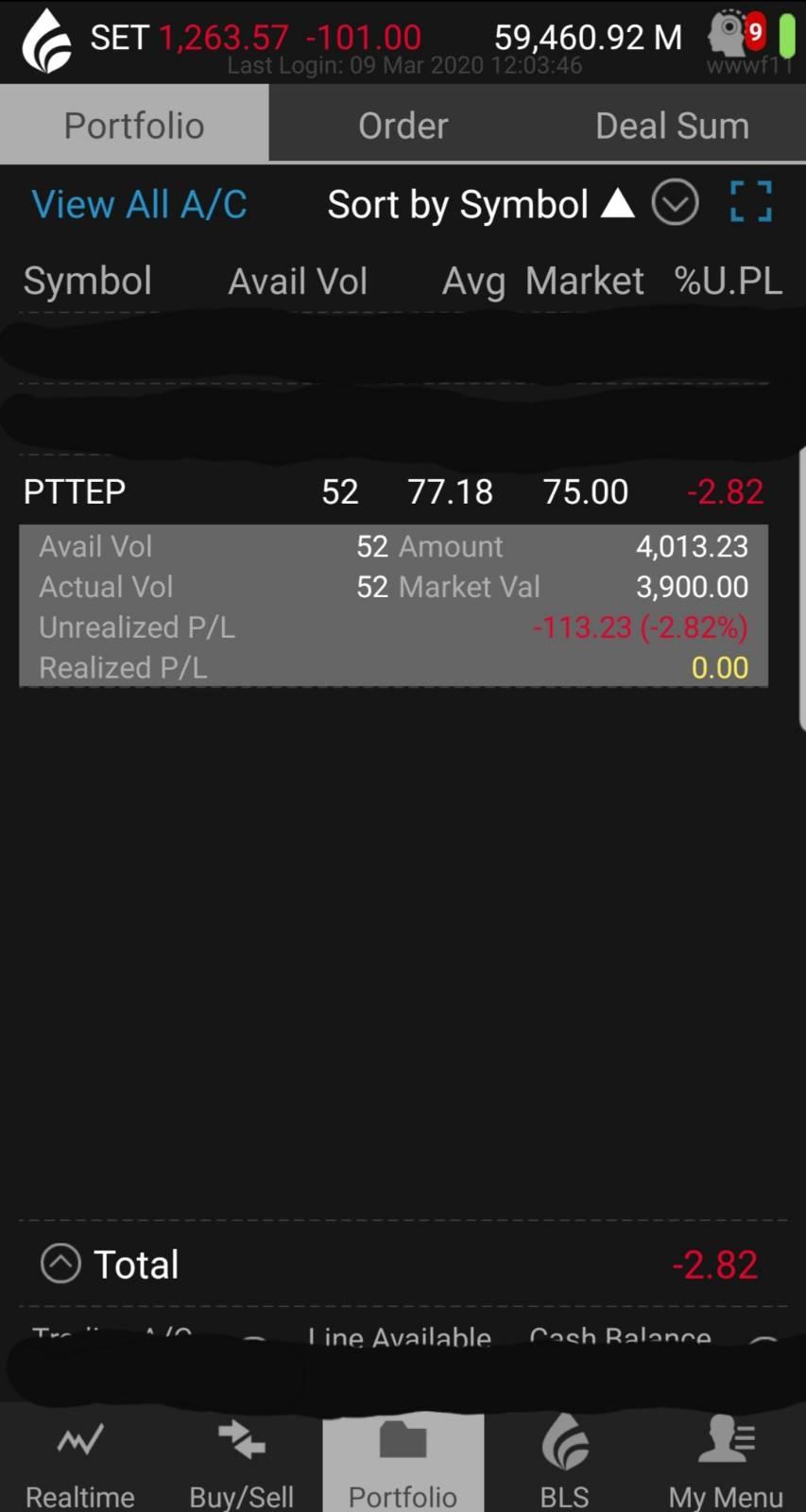
Task: Open the circled down-arrow dropdown
Action: [675, 203]
